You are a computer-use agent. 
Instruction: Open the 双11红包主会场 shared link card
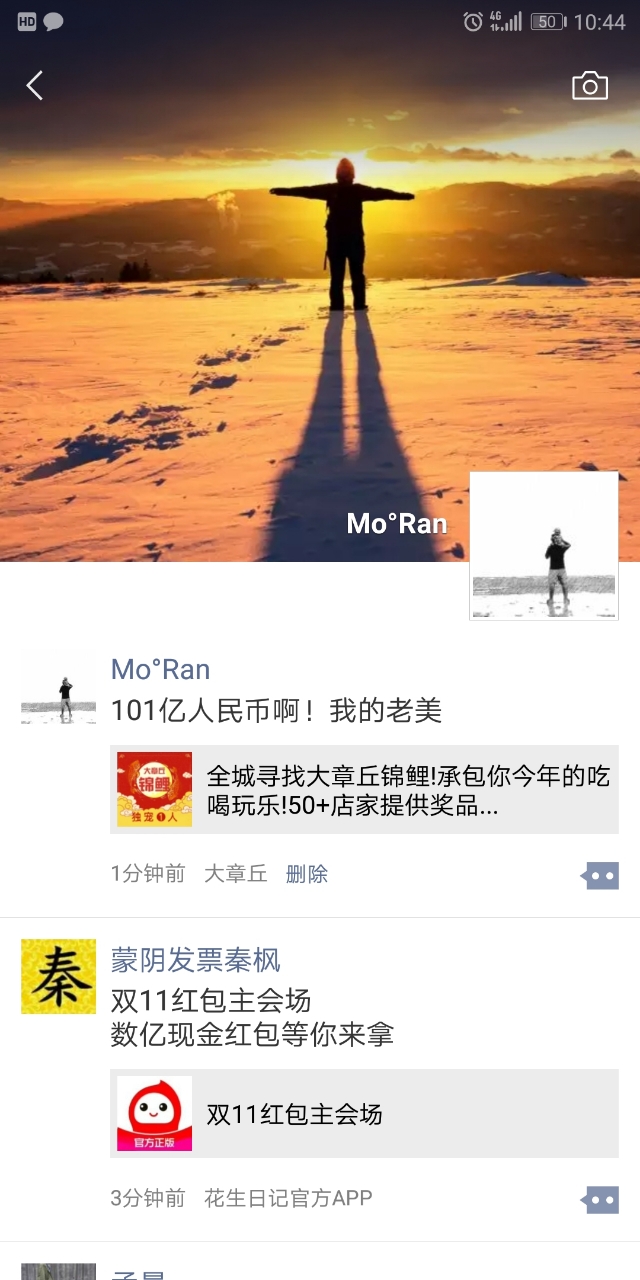(x=364, y=1113)
